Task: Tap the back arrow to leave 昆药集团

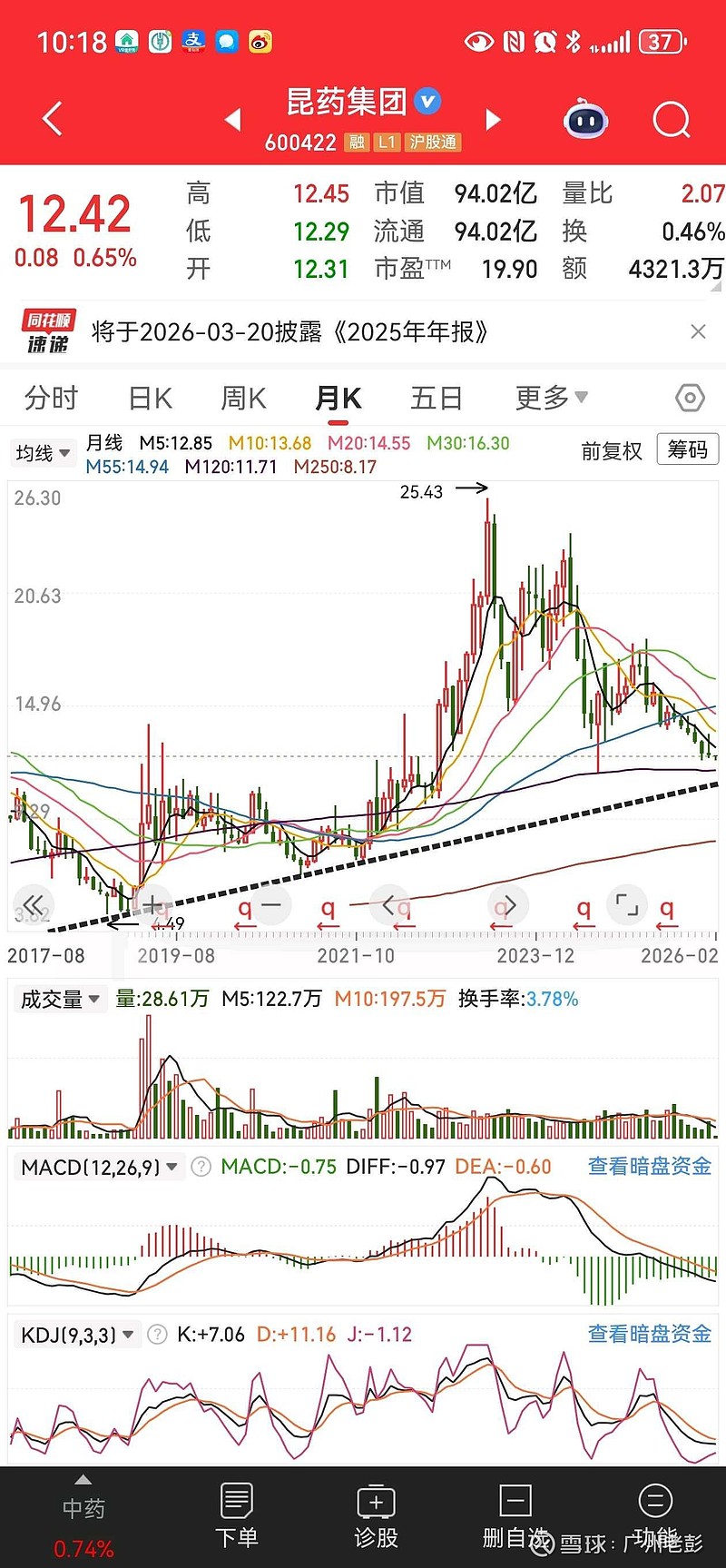Action: 51,119
